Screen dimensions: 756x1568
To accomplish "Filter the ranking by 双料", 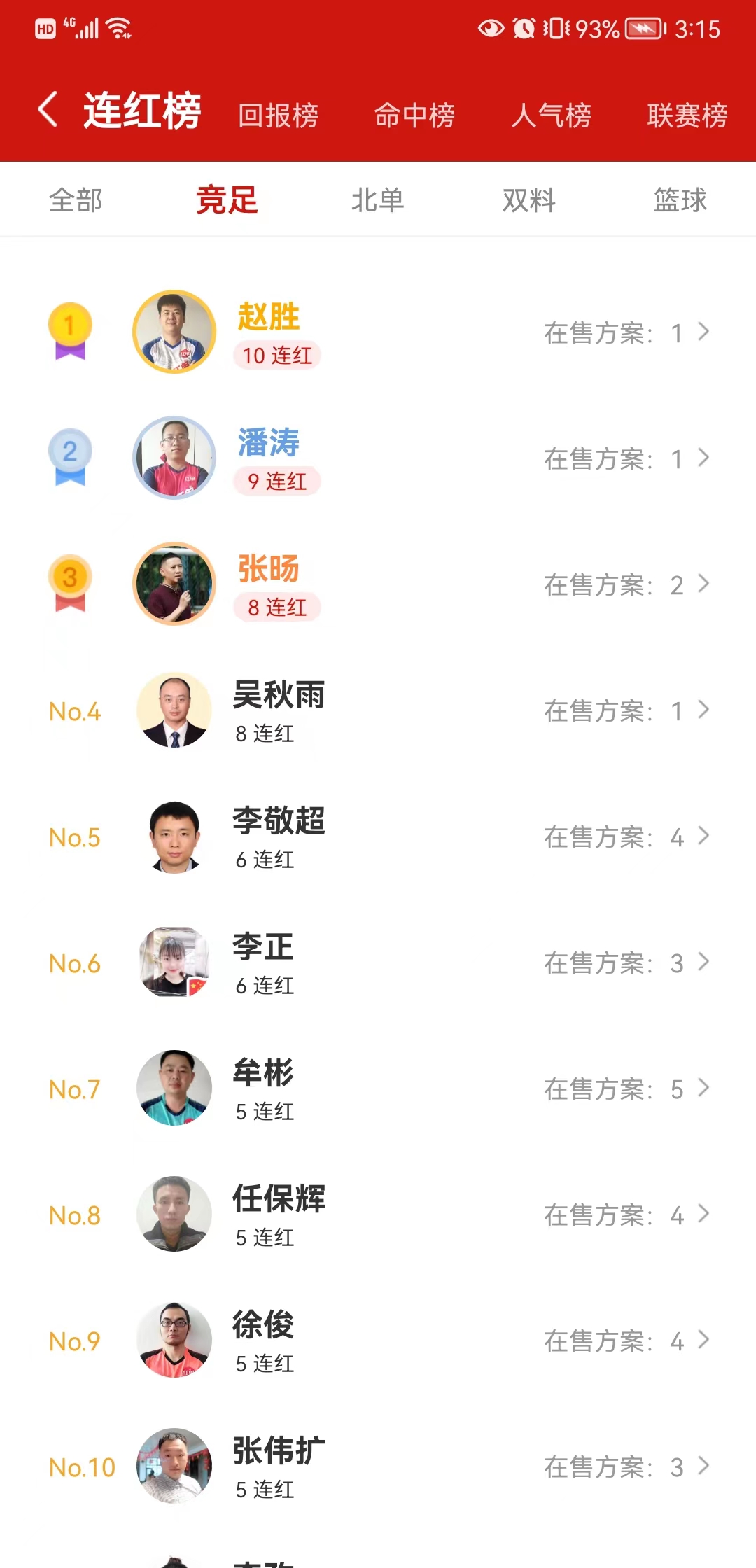I will [x=528, y=200].
